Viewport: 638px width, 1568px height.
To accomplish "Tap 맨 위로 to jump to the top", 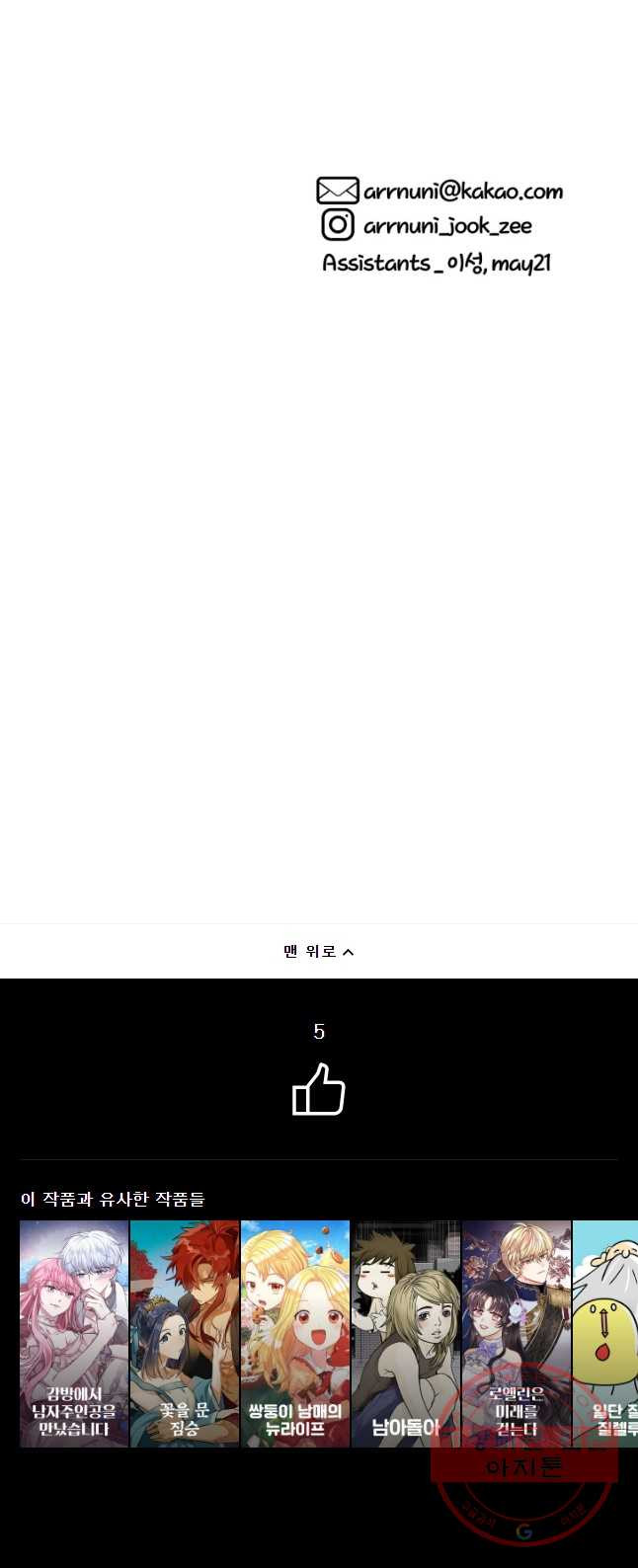I will (318, 951).
